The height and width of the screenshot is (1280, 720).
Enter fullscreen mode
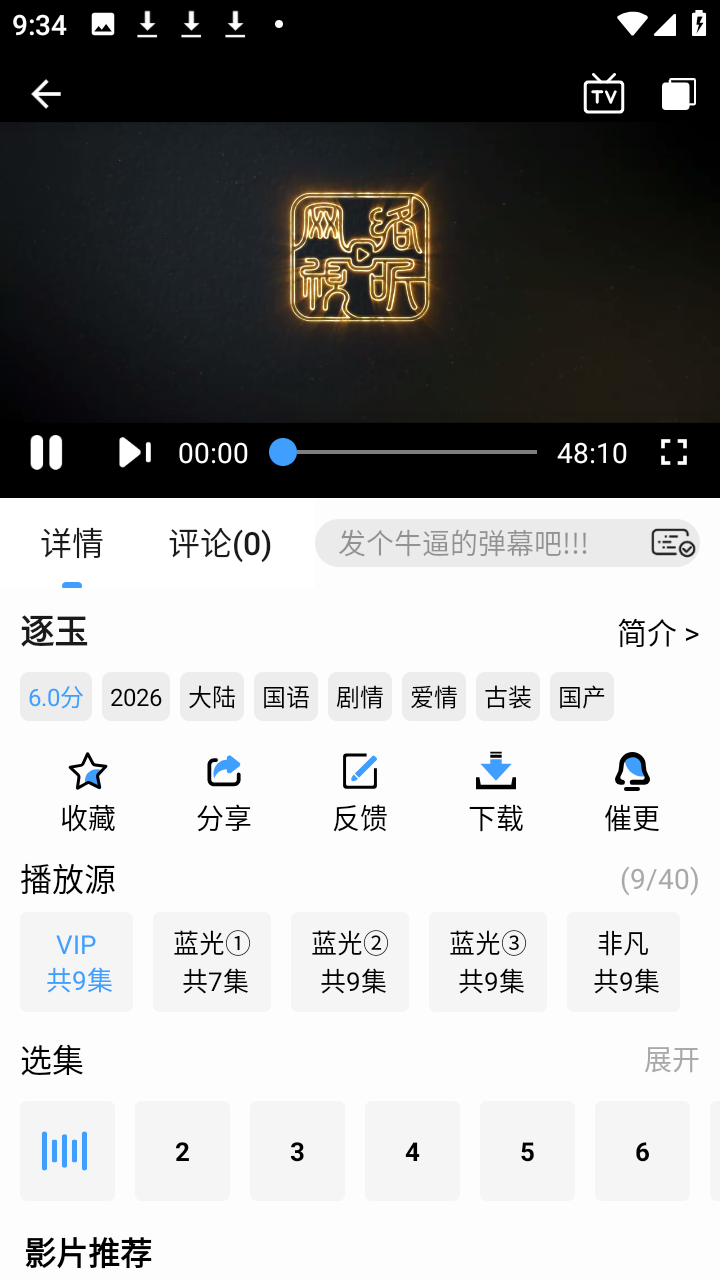point(674,453)
